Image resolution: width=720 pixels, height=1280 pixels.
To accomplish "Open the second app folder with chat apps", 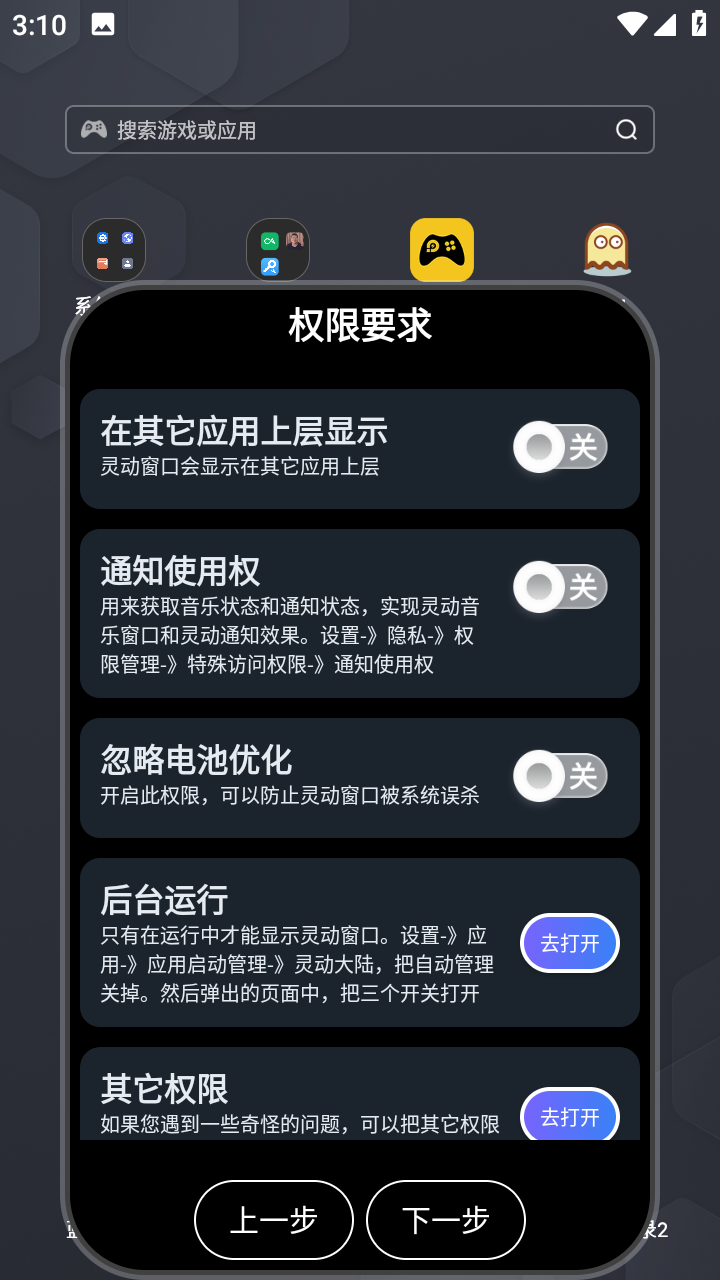I will coord(277,249).
